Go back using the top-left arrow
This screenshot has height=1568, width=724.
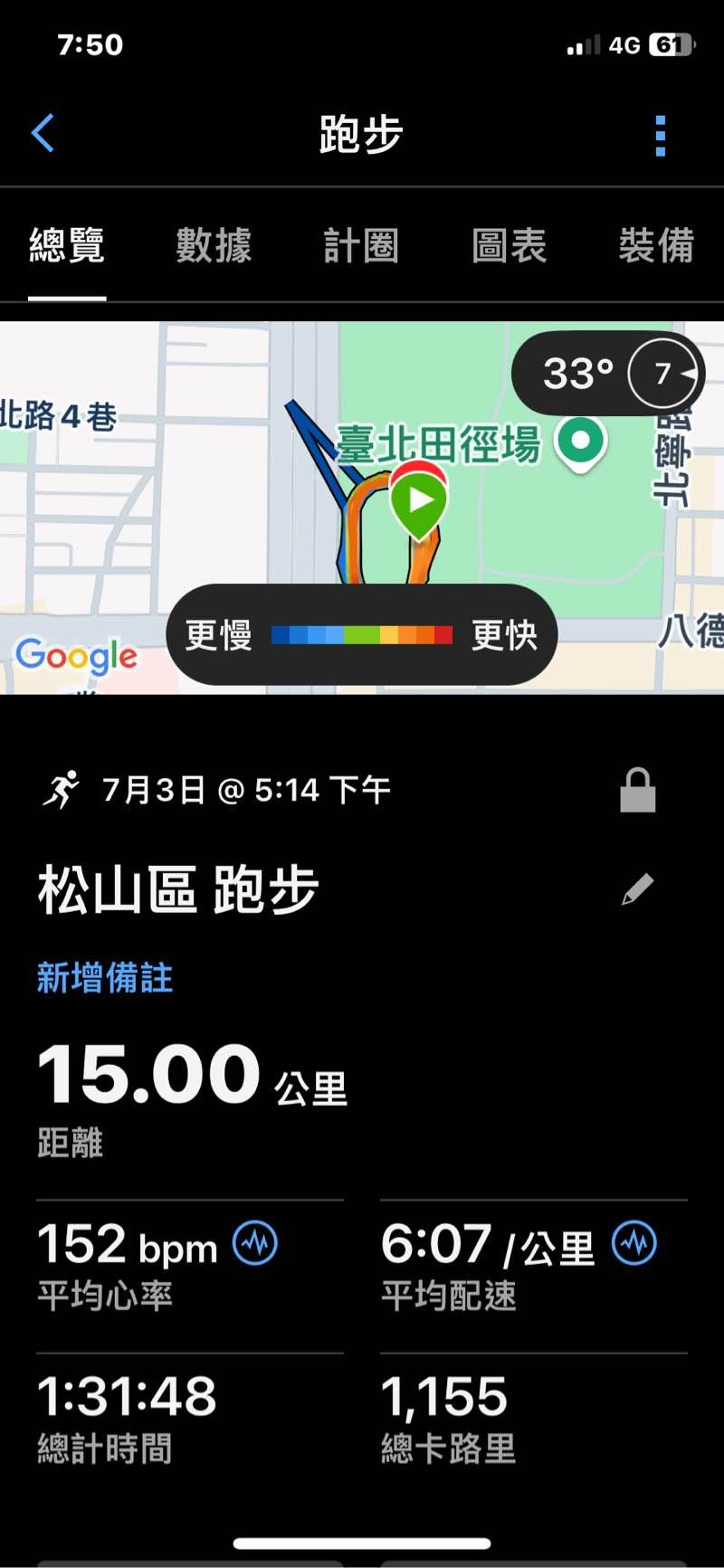[43, 134]
